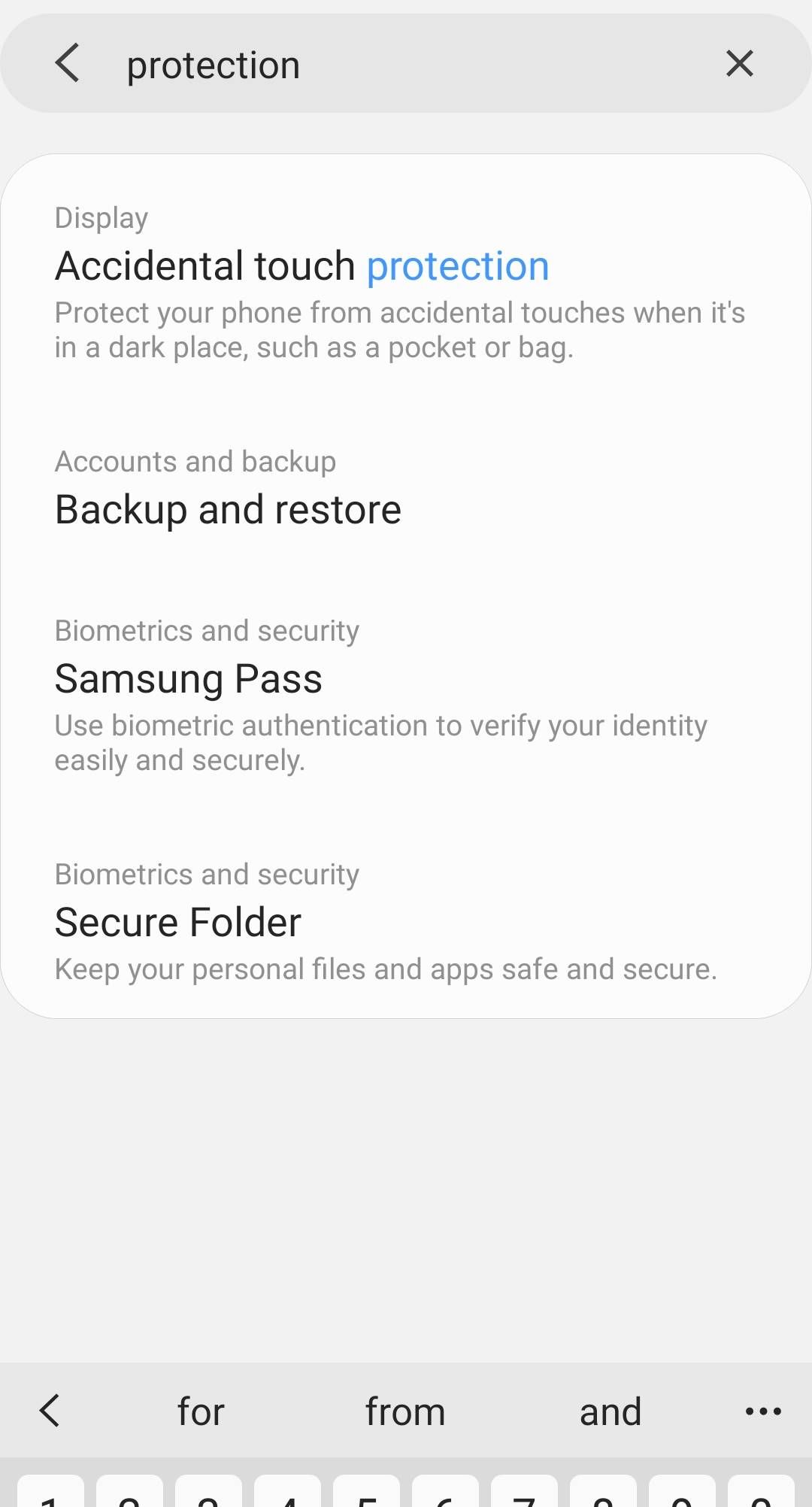Tap the Biometrics and security label above Samsung Pass
The image size is (812, 1507).
point(207,630)
